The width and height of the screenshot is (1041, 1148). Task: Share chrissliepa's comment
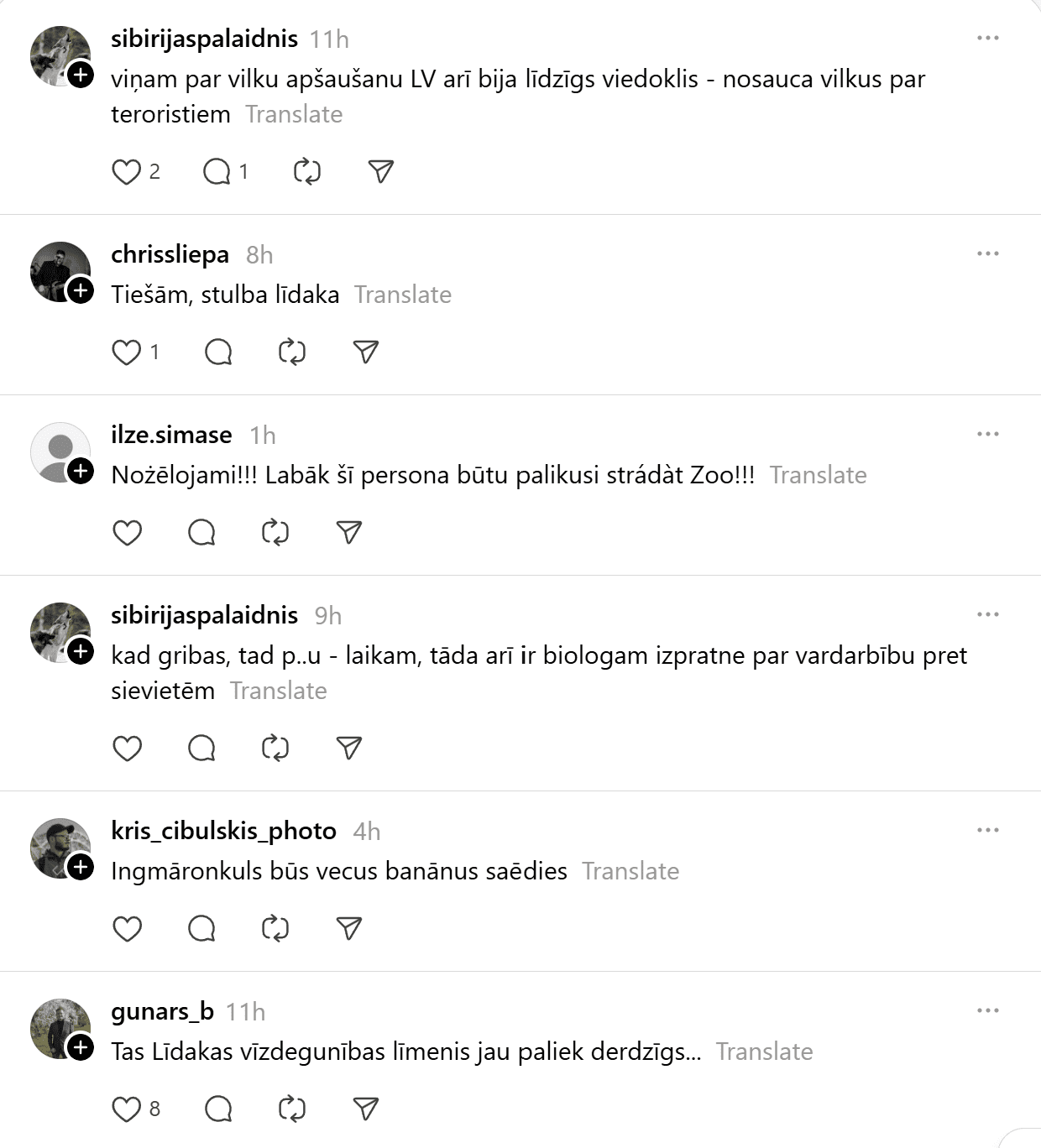365,352
